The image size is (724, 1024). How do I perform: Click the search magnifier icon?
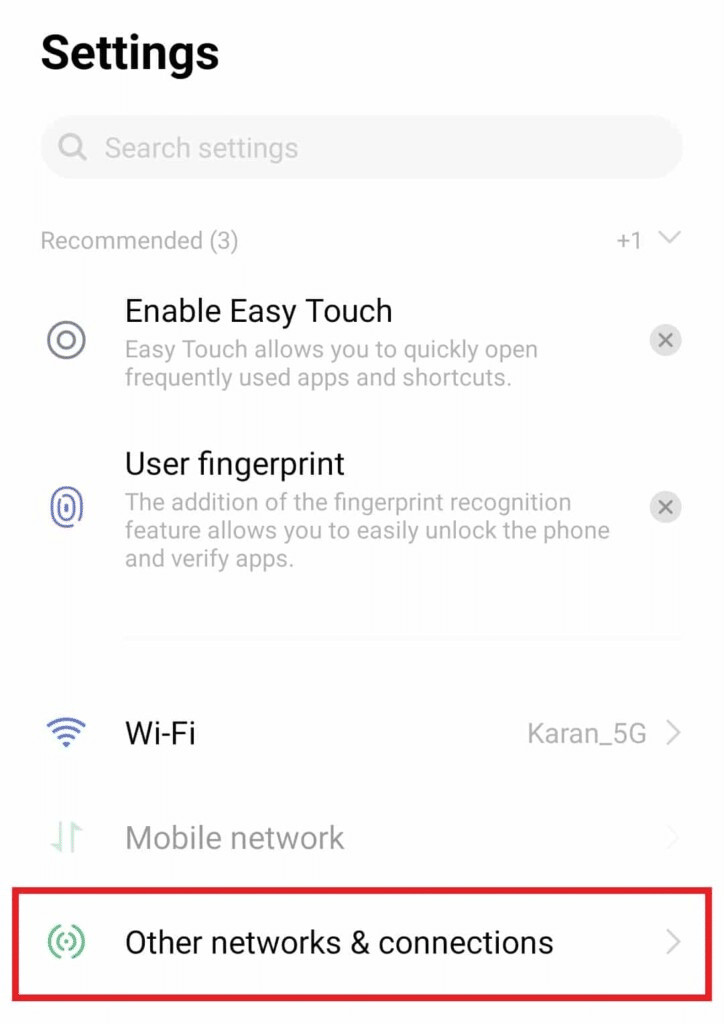click(71, 147)
